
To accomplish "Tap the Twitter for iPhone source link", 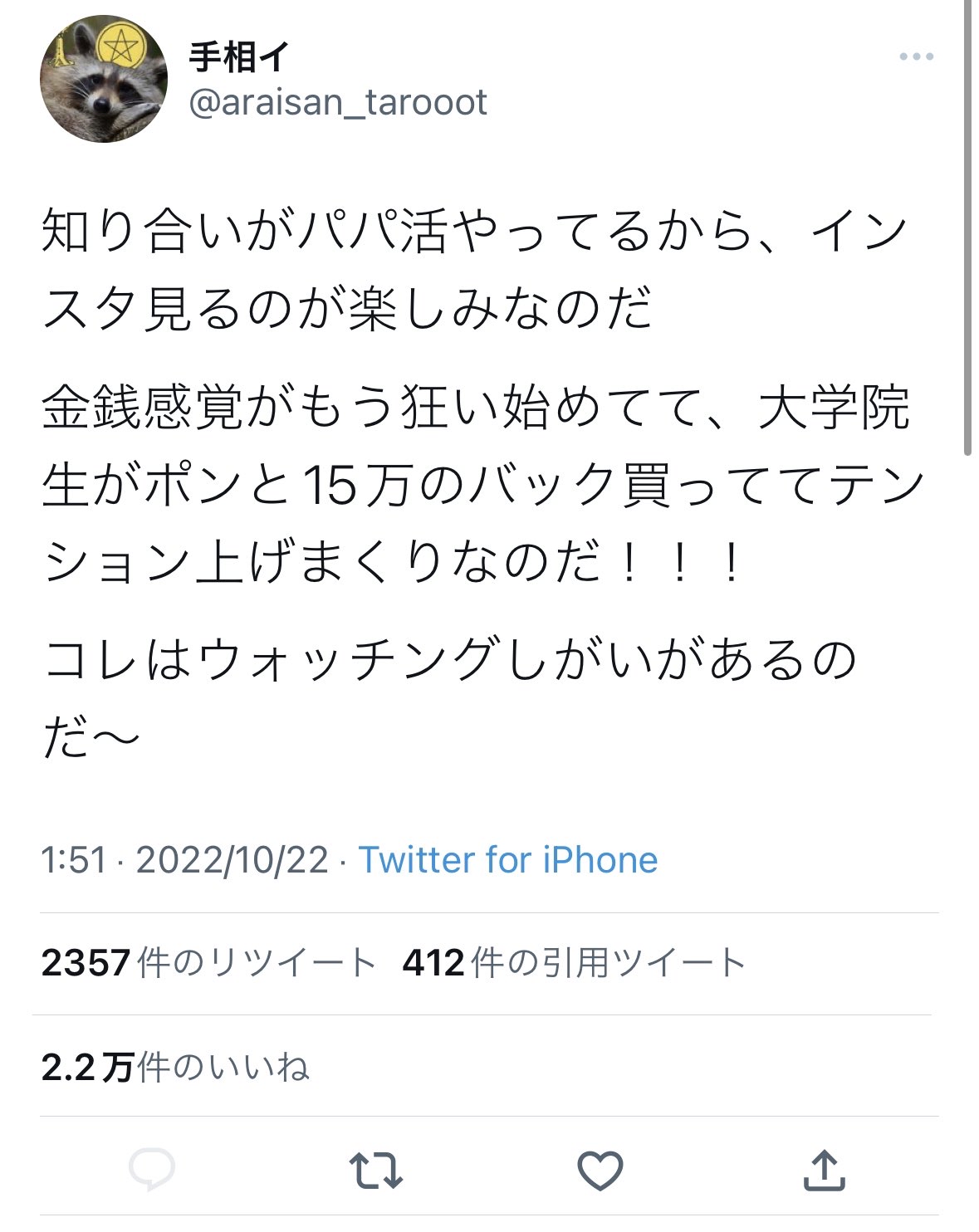I will 507,859.
